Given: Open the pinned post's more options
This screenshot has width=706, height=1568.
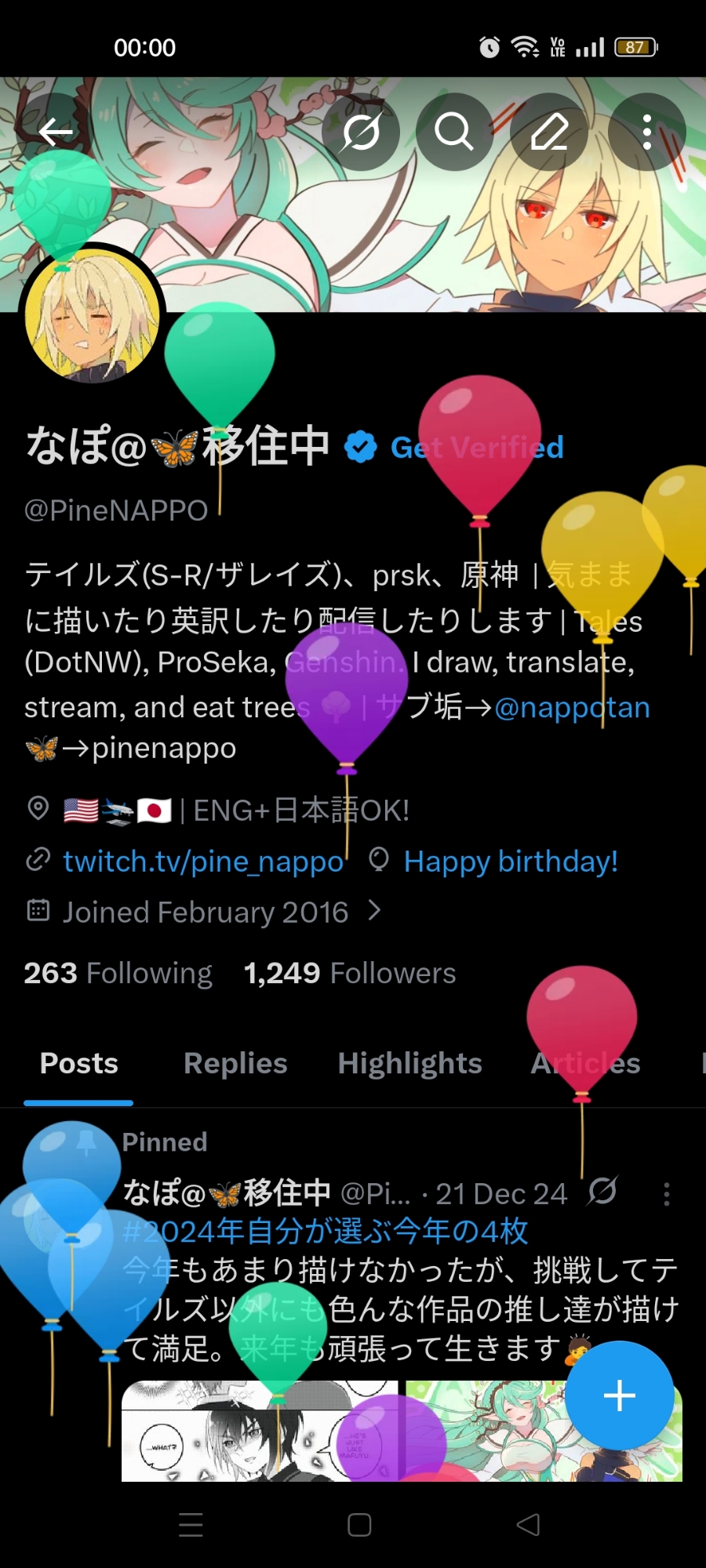Looking at the screenshot, I should tap(666, 1194).
